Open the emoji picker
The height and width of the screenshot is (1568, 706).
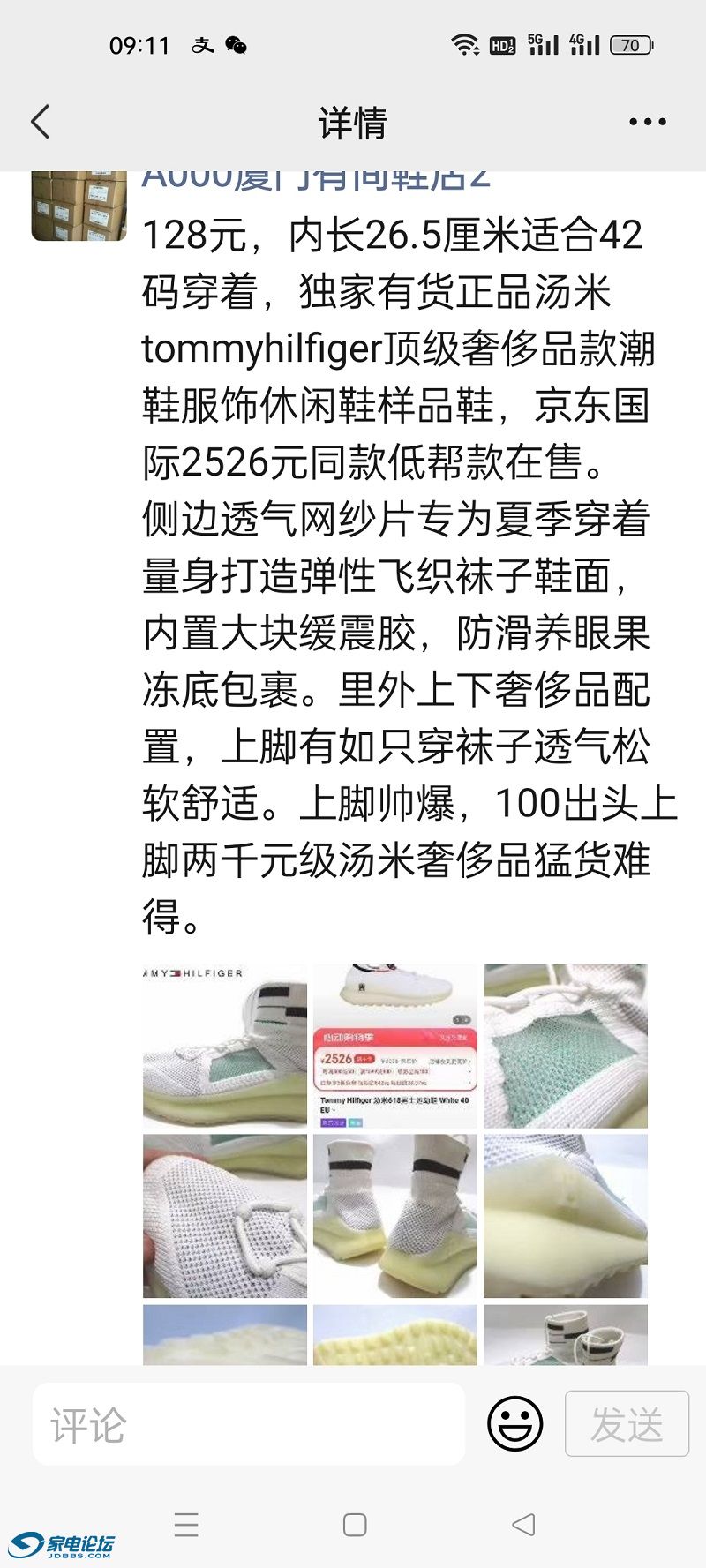pyautogui.click(x=514, y=1423)
